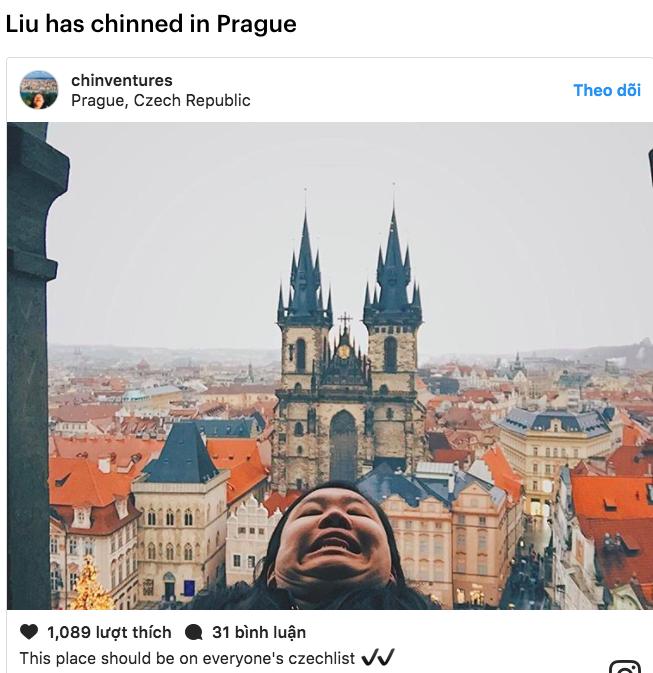Open the Prague, Czech Republic location link
The image size is (653, 673).
coord(161,100)
